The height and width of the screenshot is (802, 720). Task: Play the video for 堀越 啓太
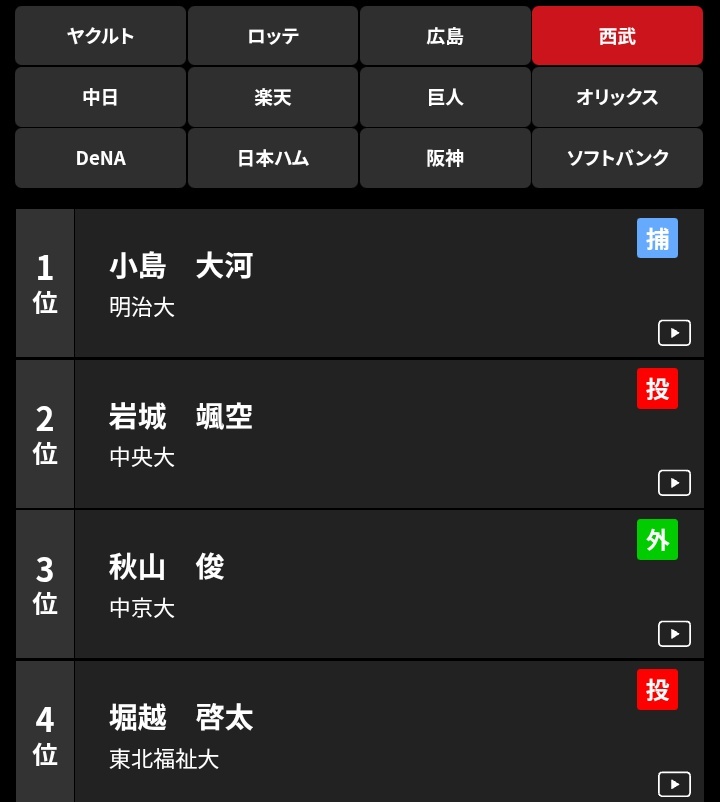pos(674,784)
